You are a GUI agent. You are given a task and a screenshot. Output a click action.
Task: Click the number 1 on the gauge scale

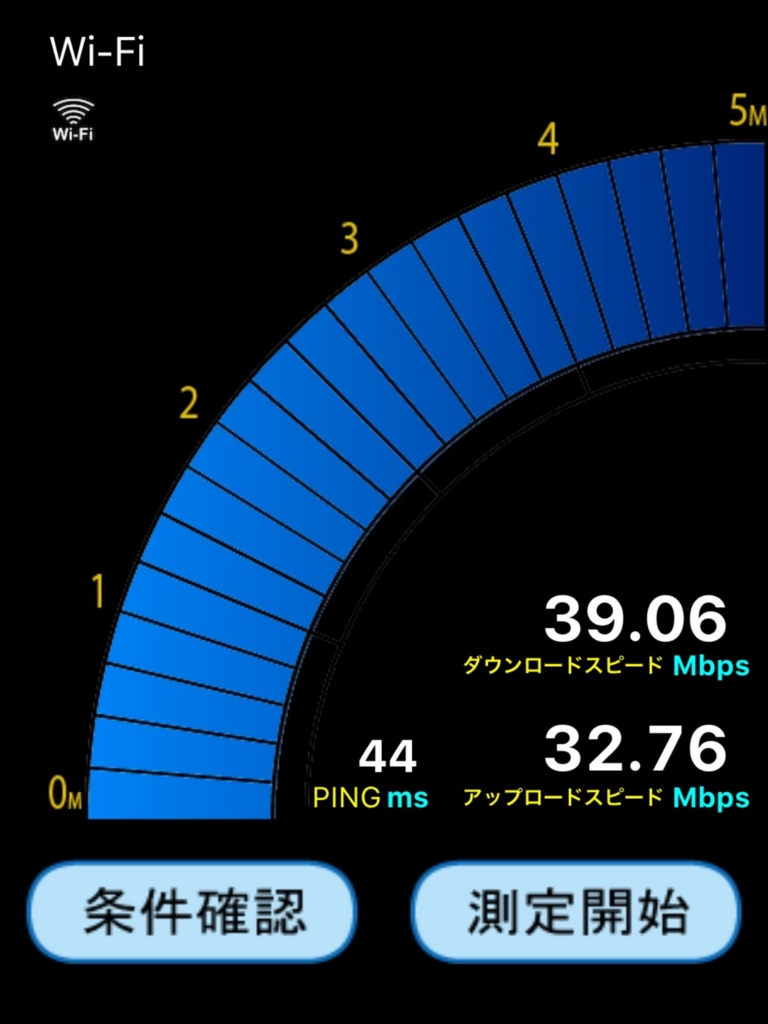click(x=97, y=590)
